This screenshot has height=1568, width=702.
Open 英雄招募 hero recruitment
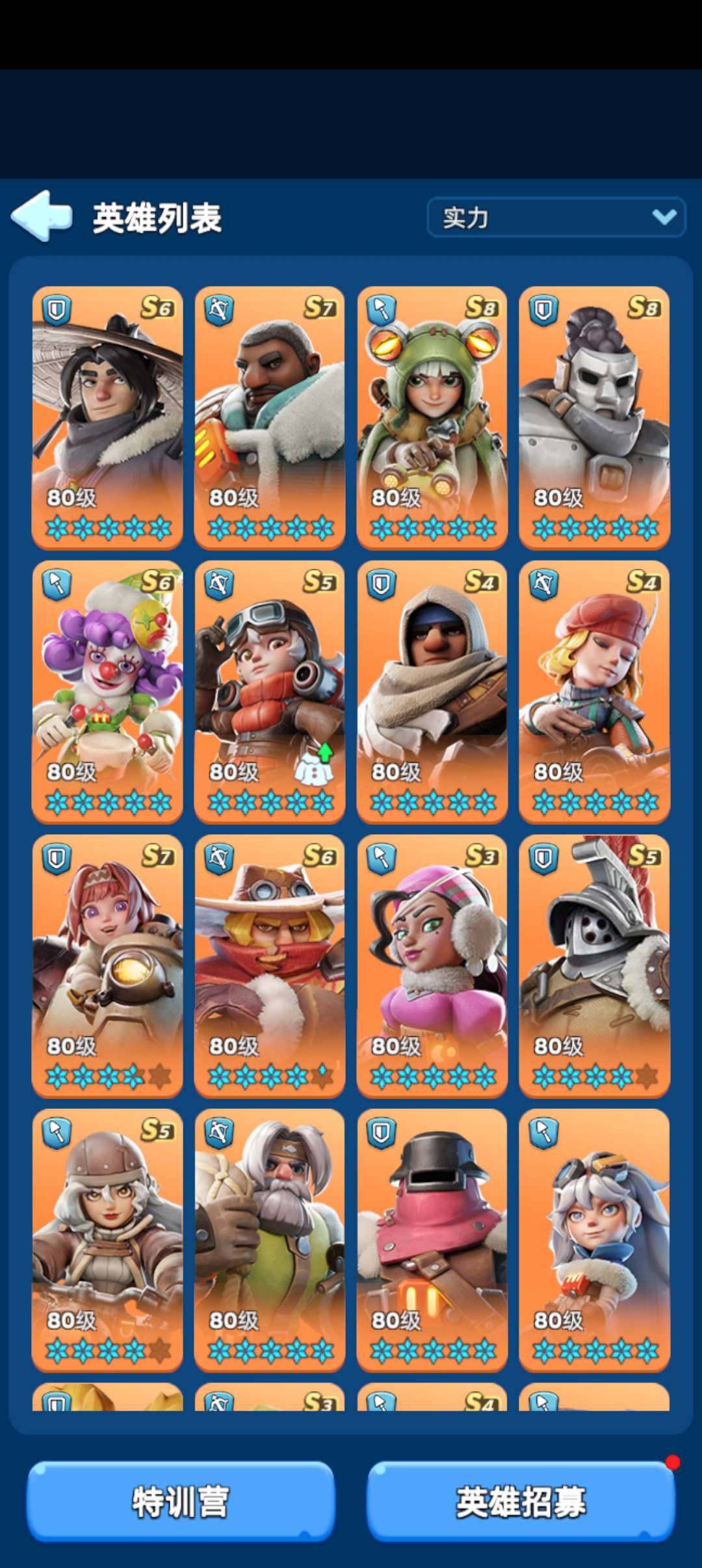coord(521,1502)
